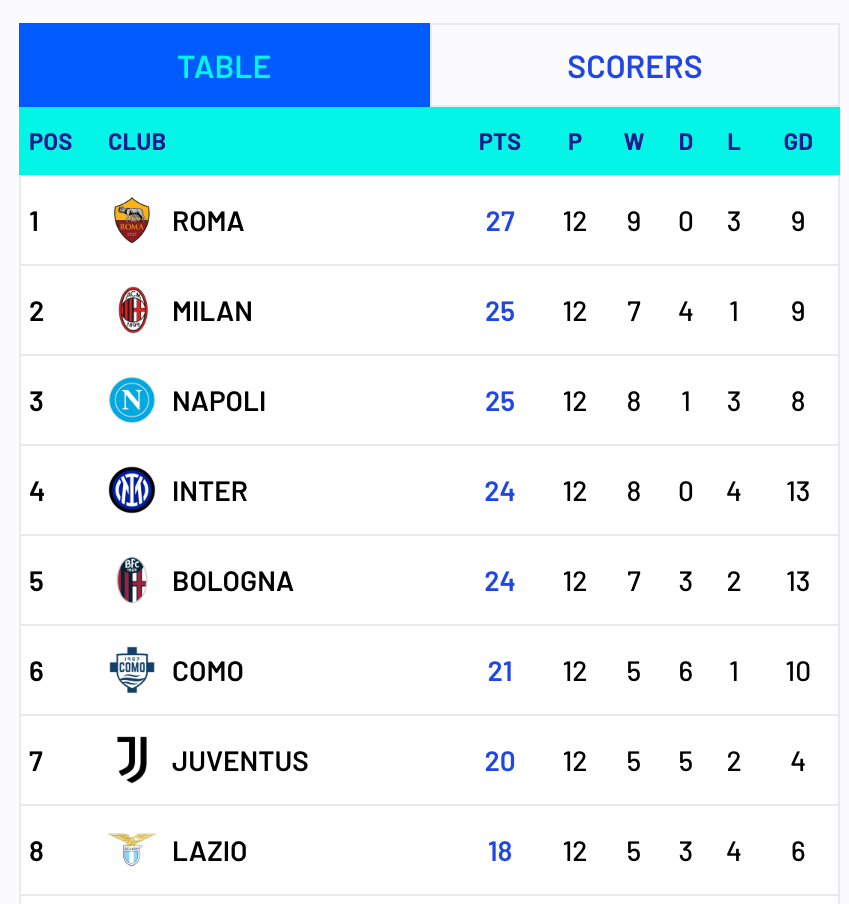Switch to the Scorers tab
Image resolution: width=849 pixels, height=904 pixels.
click(635, 66)
